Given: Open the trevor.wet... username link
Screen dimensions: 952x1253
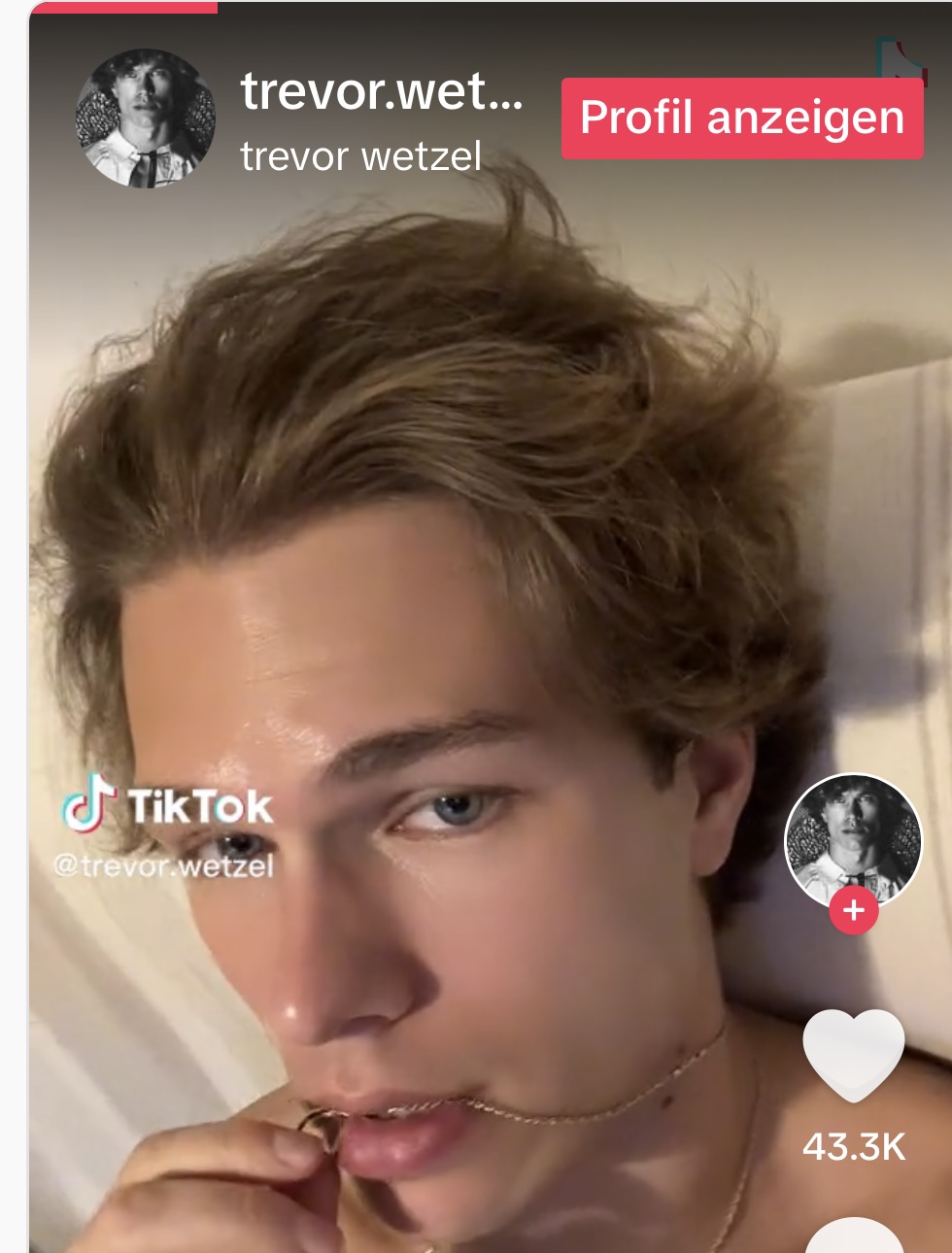Looking at the screenshot, I should [x=381, y=91].
